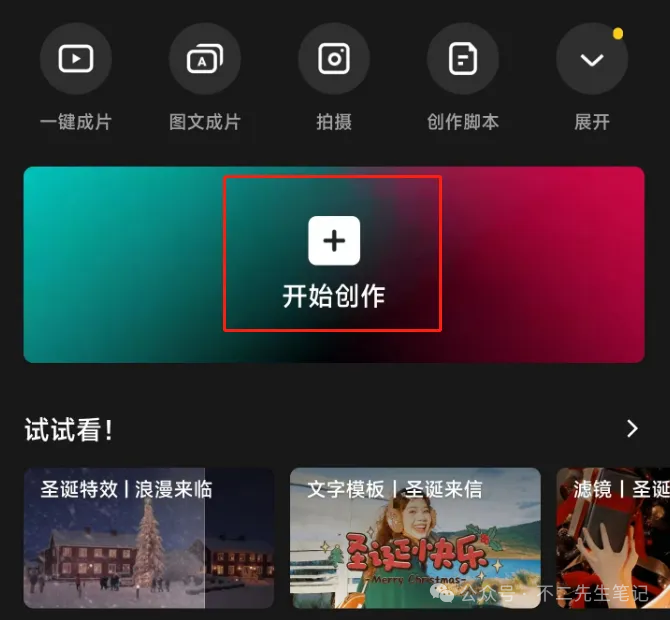Open 创作脚本 script tool
The height and width of the screenshot is (620, 670).
pos(463,60)
